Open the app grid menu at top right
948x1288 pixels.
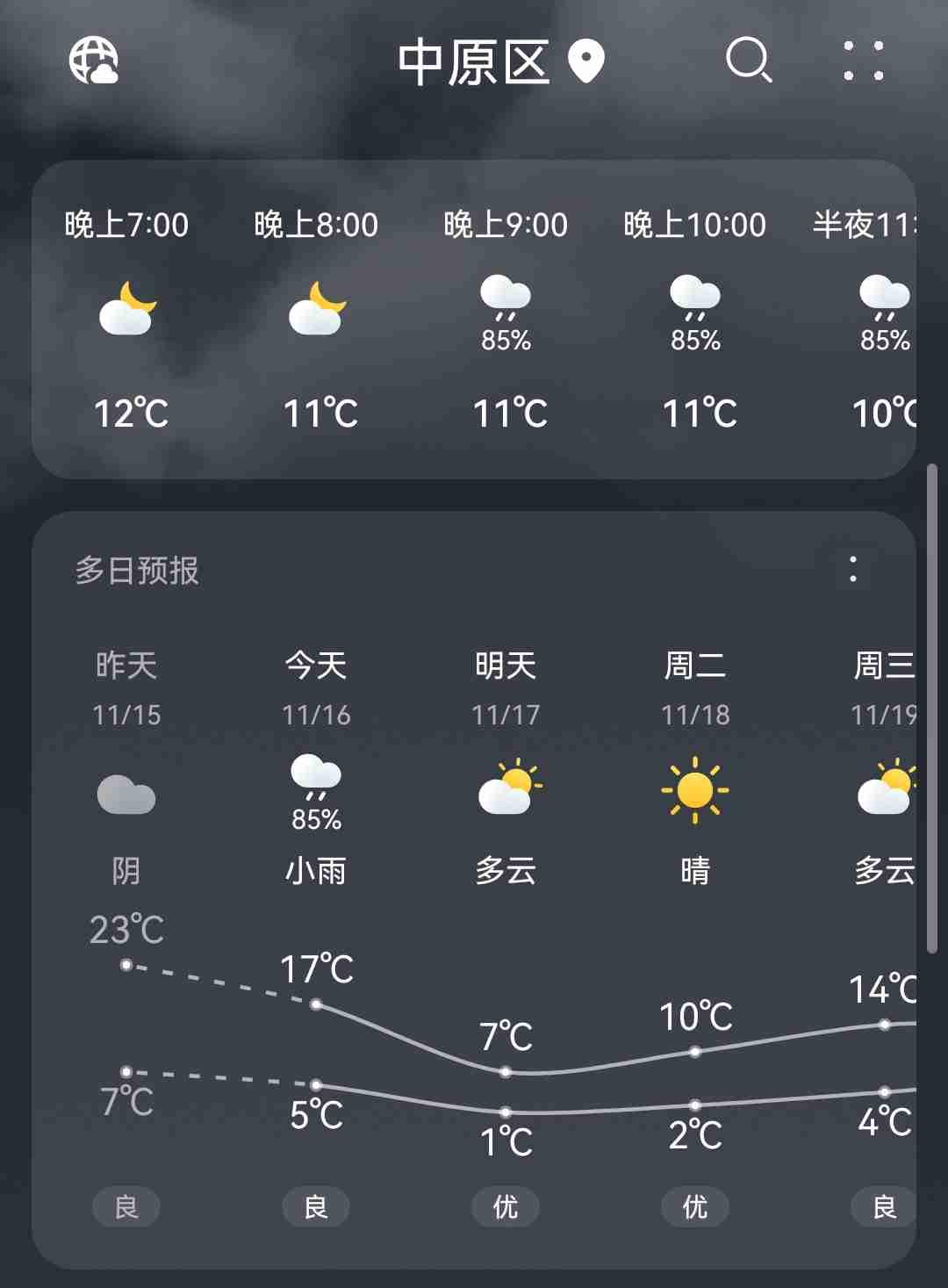[863, 61]
